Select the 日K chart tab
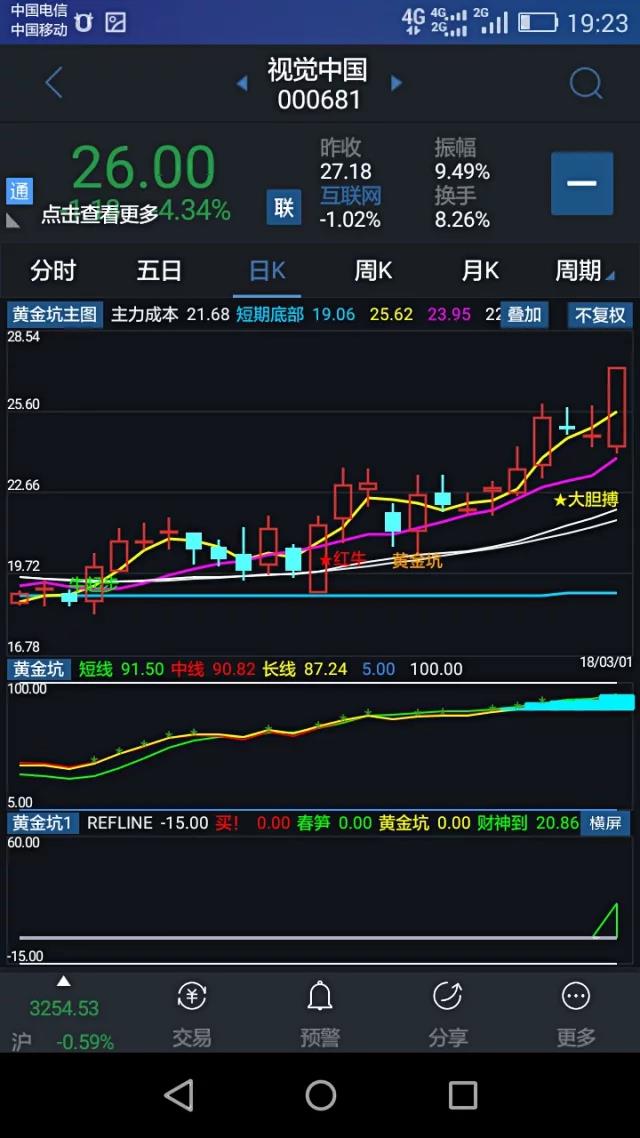The width and height of the screenshot is (640, 1138). tap(267, 271)
